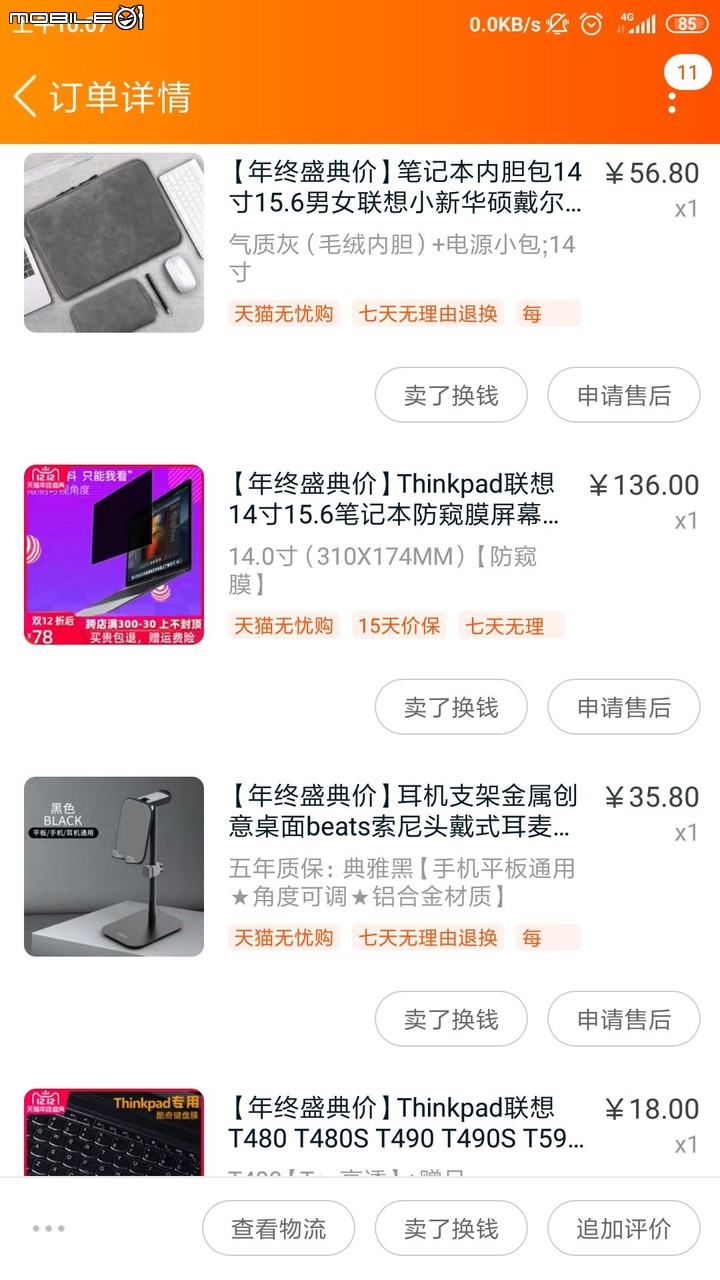This screenshot has width=720, height=1280.
Task: Tap 卖了换钱 for the laptop sleeve bag
Action: point(451,395)
